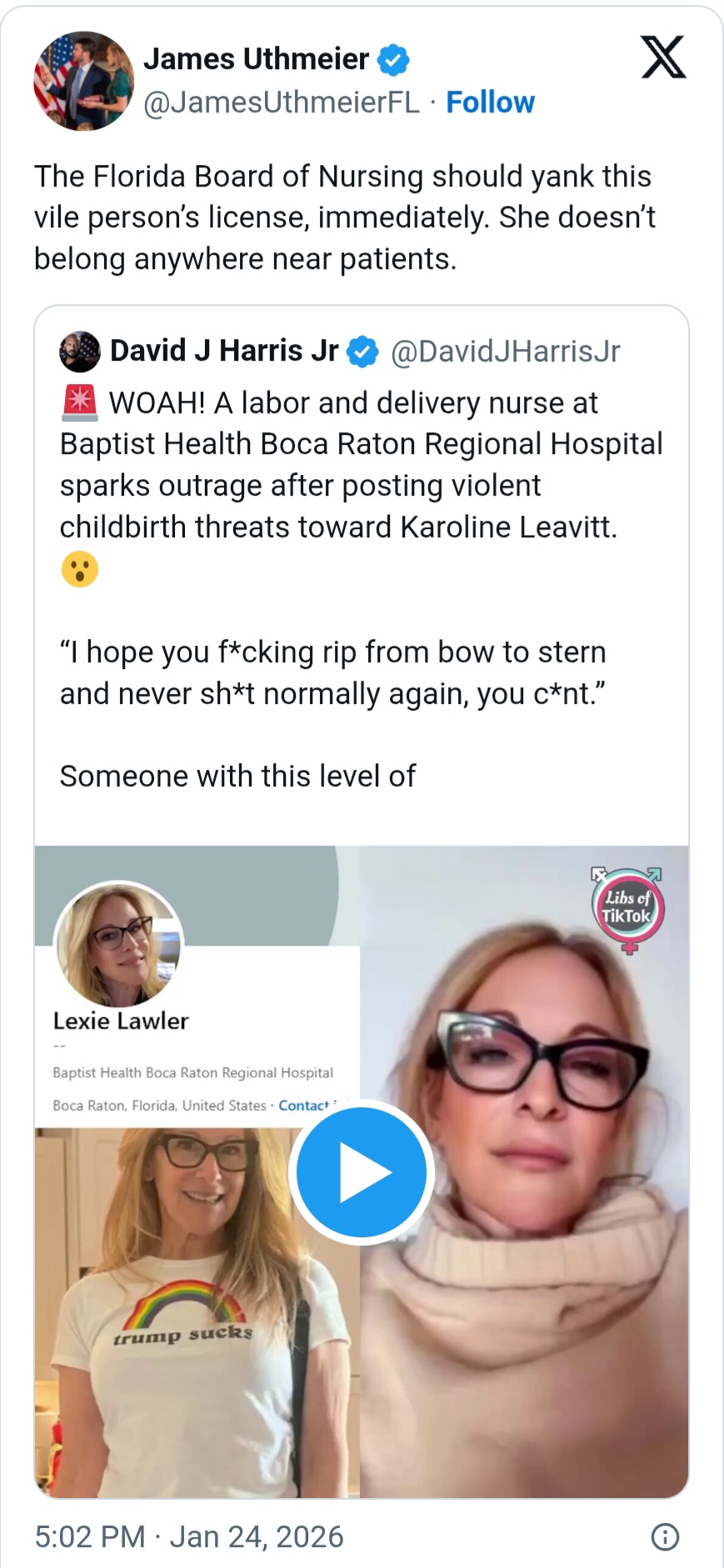724x1568 pixels.
Task: Open the X logo link
Action: click(x=663, y=57)
